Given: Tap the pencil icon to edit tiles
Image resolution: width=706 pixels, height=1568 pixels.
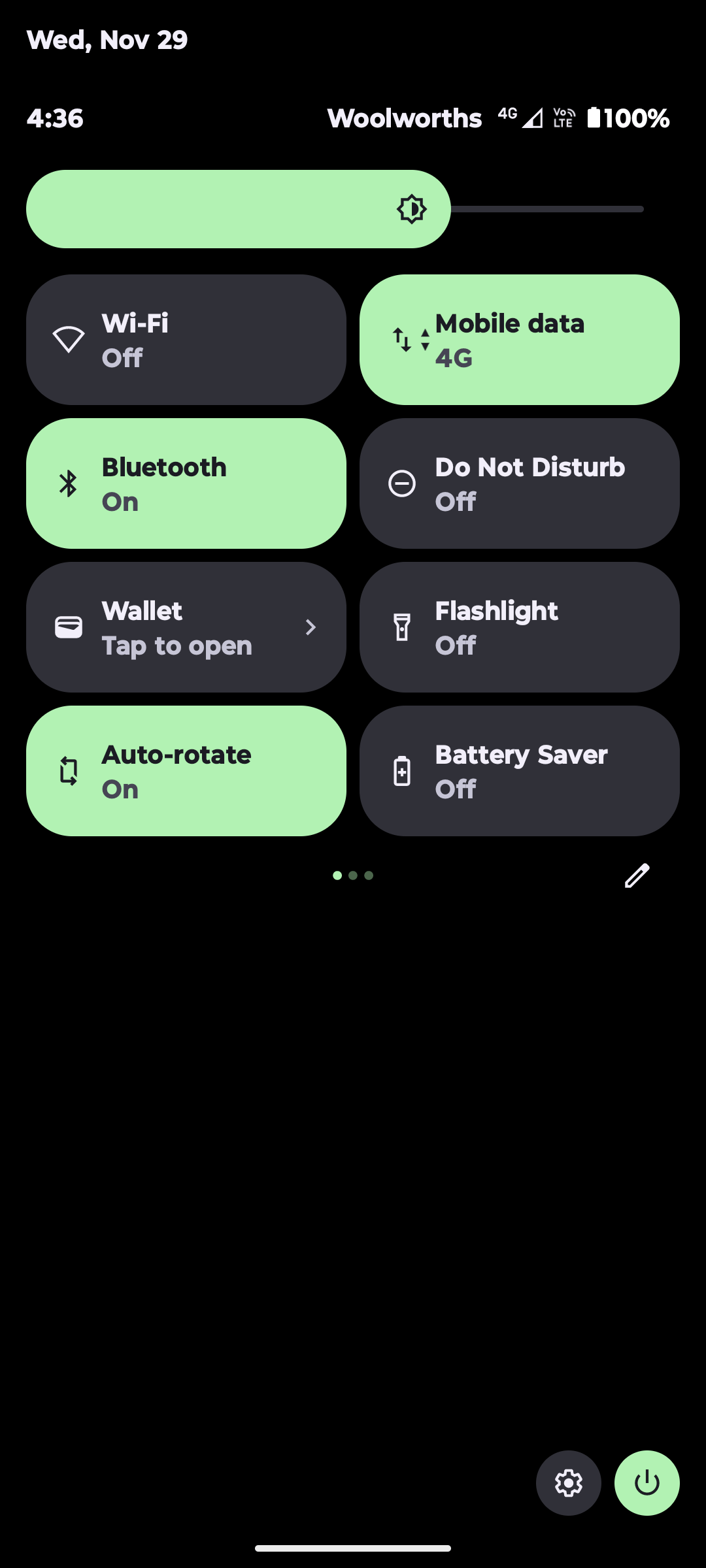Looking at the screenshot, I should [x=637, y=875].
